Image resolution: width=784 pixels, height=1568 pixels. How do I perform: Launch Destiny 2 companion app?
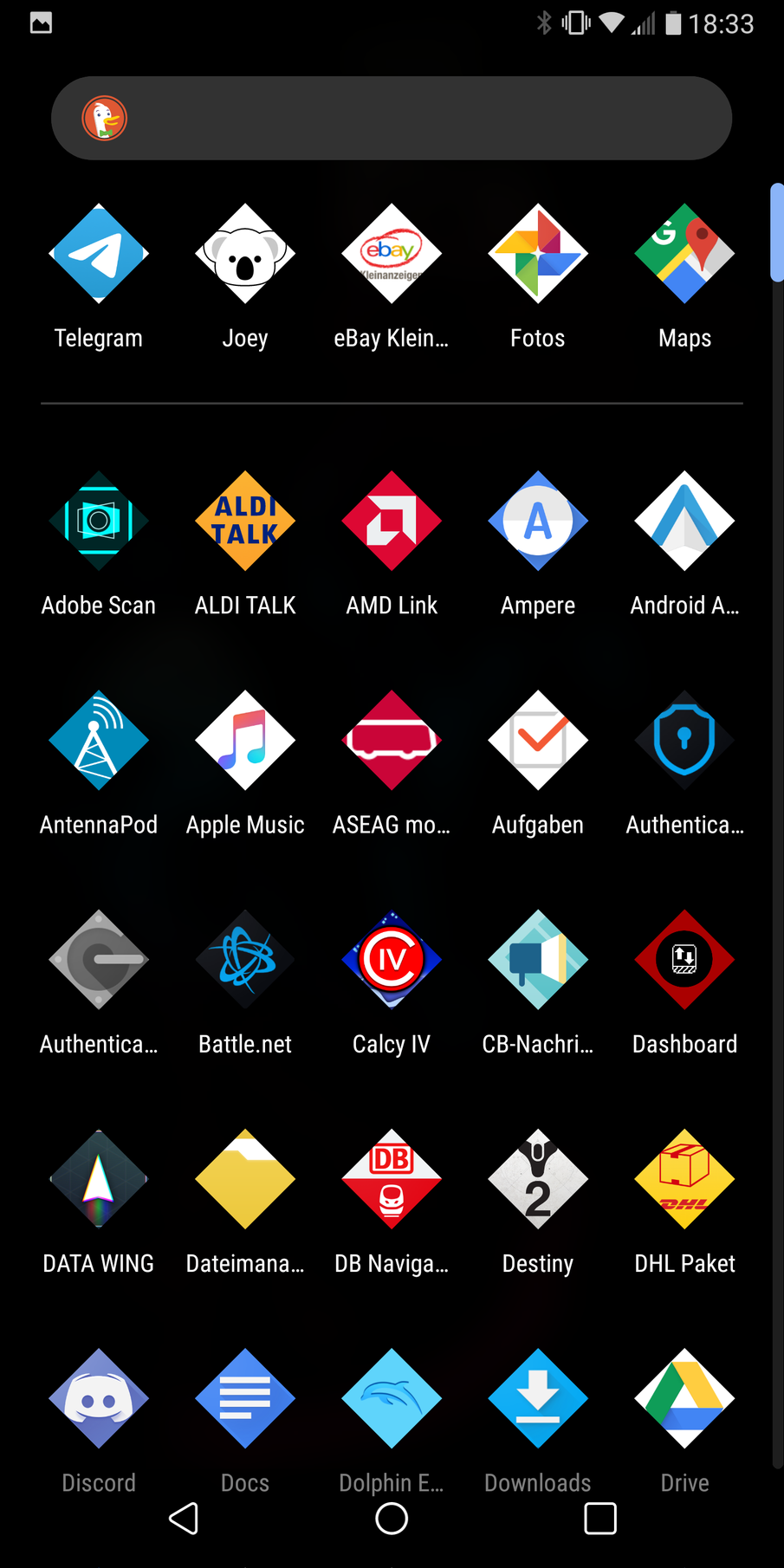click(x=538, y=1178)
